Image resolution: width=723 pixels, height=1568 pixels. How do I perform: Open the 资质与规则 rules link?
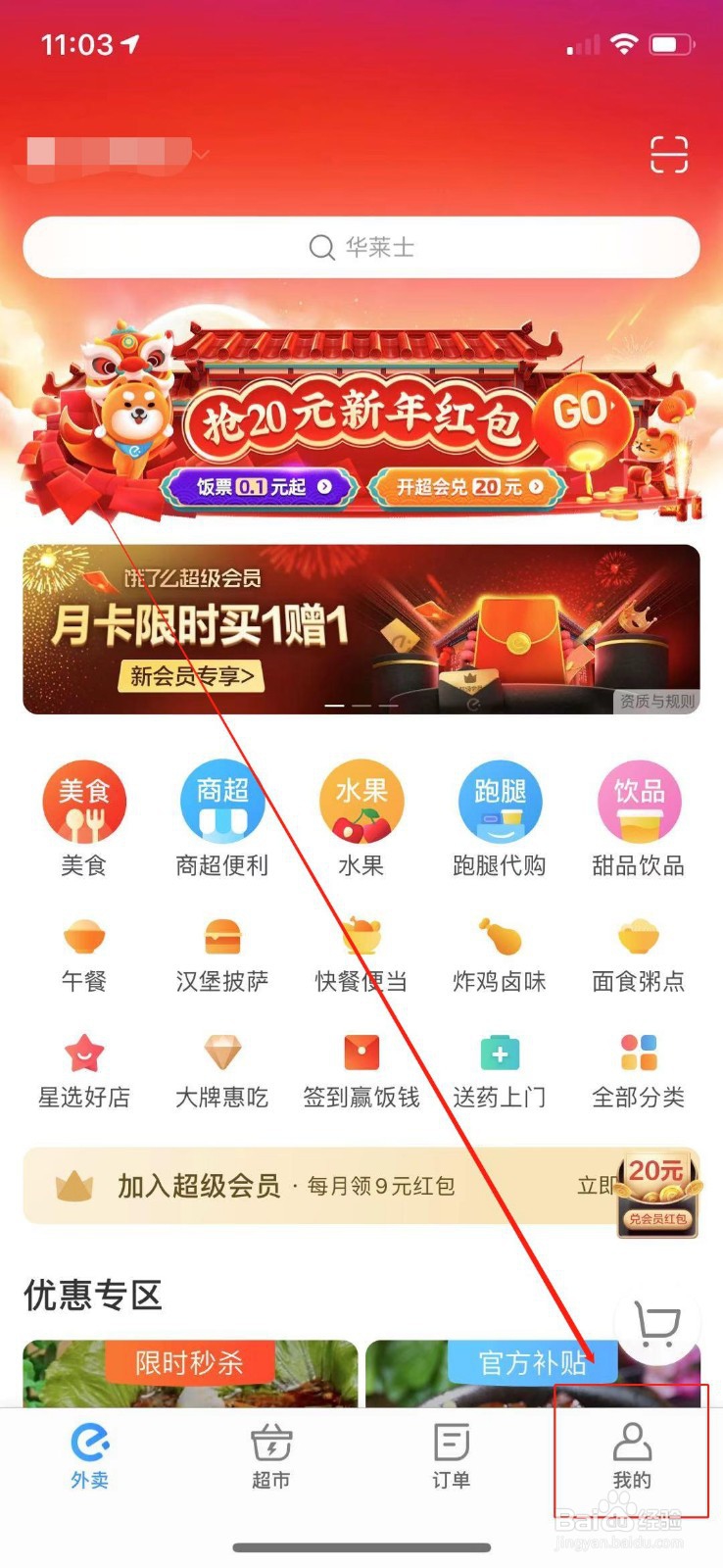(x=658, y=698)
